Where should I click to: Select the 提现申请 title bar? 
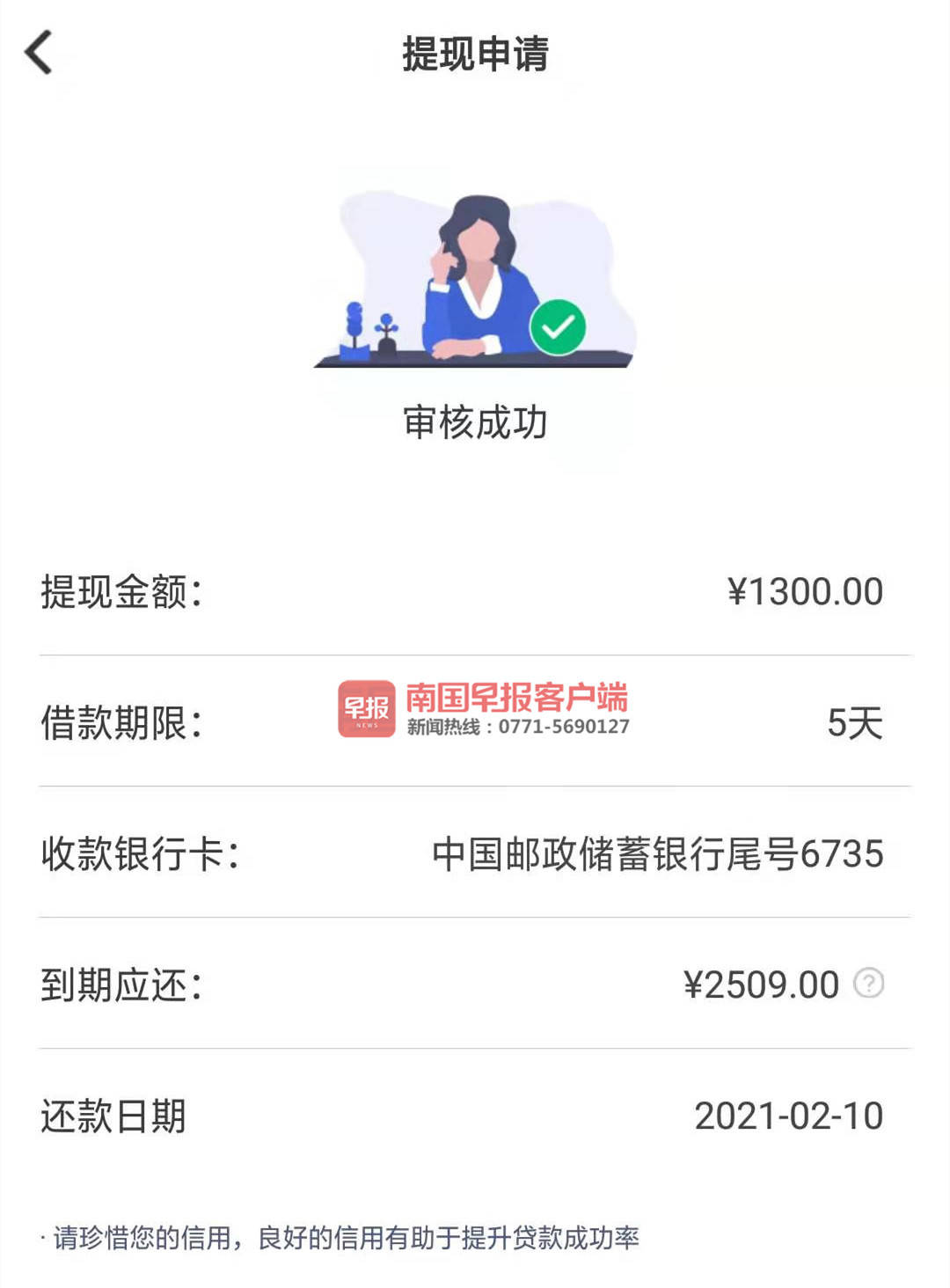pos(475,53)
